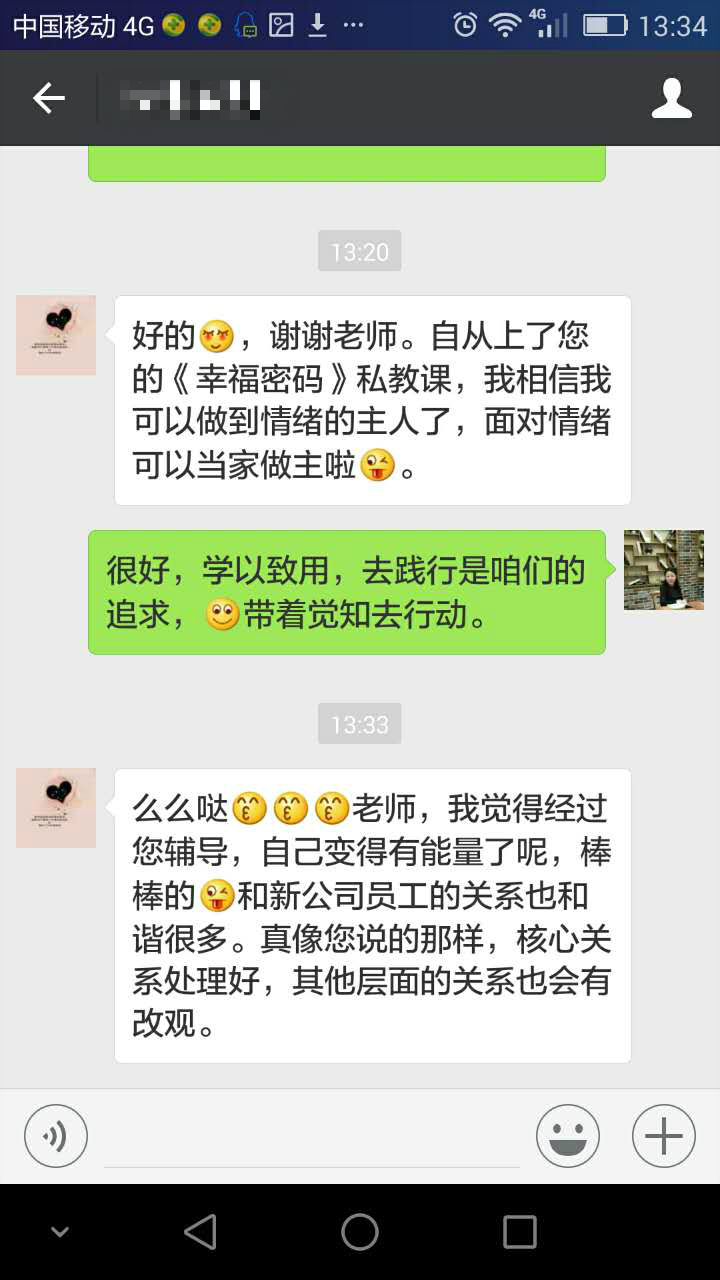Open my own avatar beside the green bubble
This screenshot has height=1280, width=720.
[x=663, y=570]
